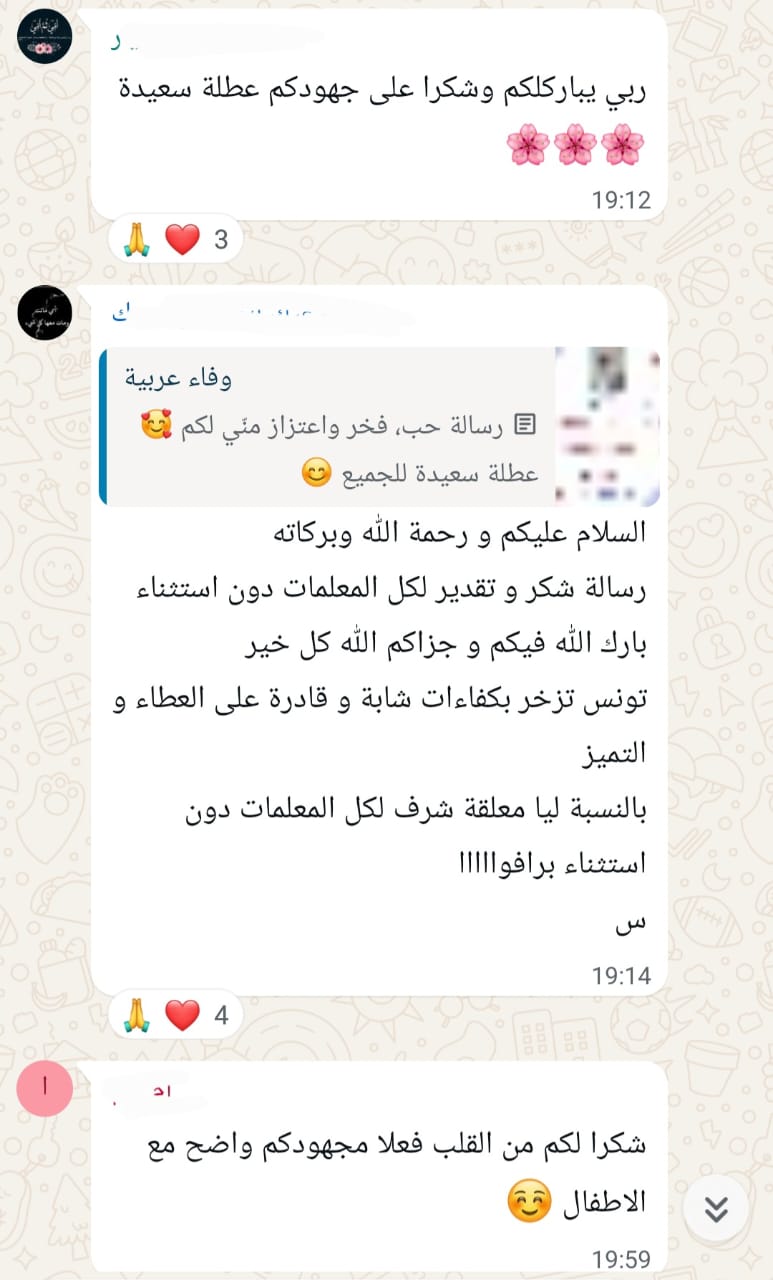Jump to latest messages with the down arrow
The height and width of the screenshot is (1280, 773).
point(716,1209)
